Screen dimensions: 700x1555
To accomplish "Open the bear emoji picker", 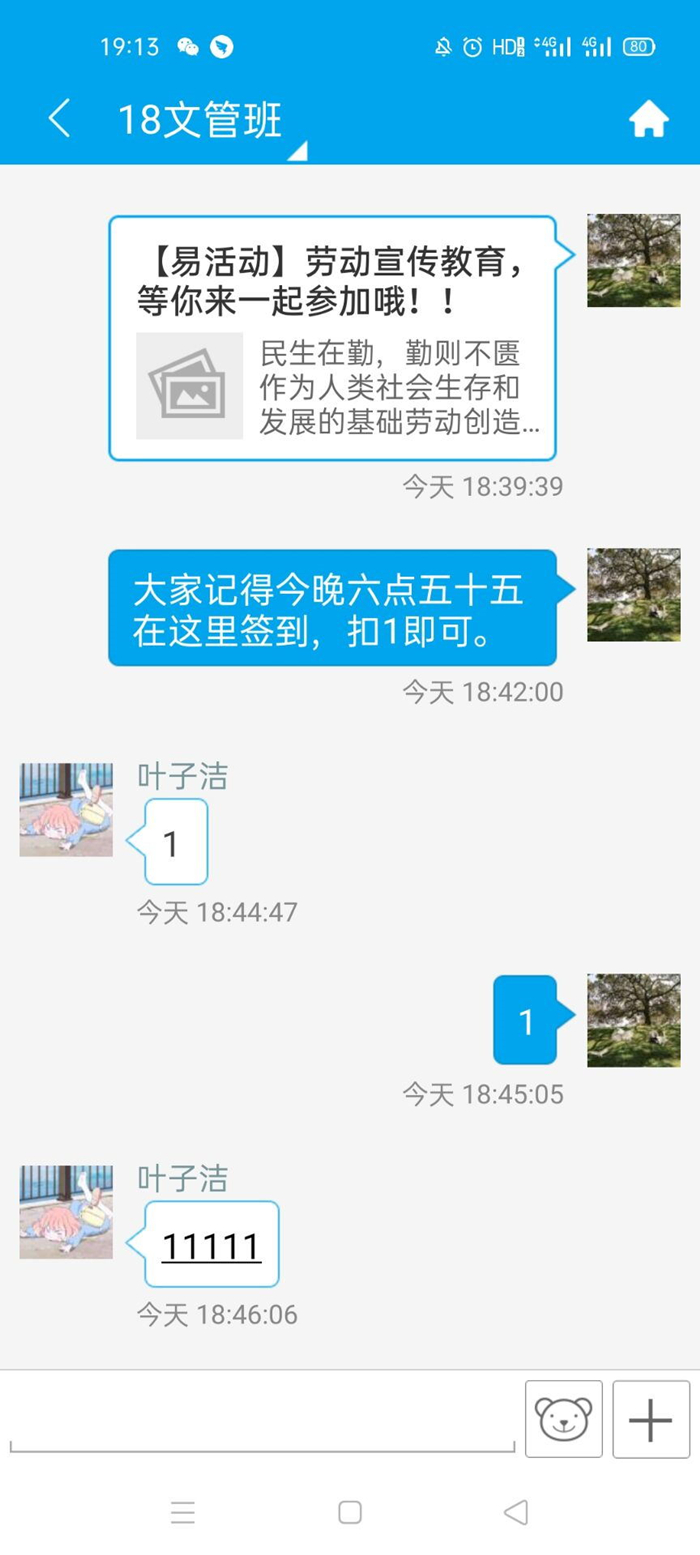I will pos(563,1418).
